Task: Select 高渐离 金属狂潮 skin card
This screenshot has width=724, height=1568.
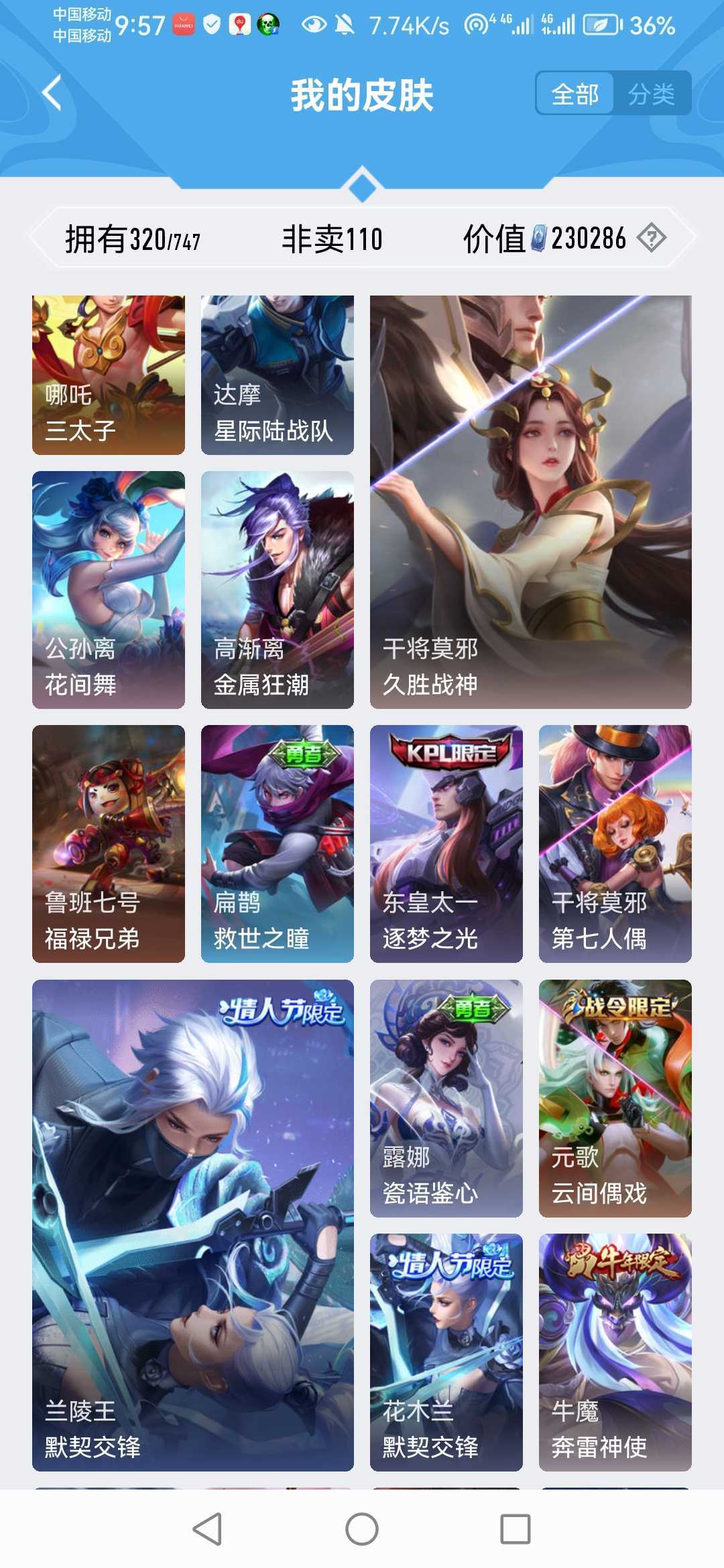Action: tap(278, 590)
